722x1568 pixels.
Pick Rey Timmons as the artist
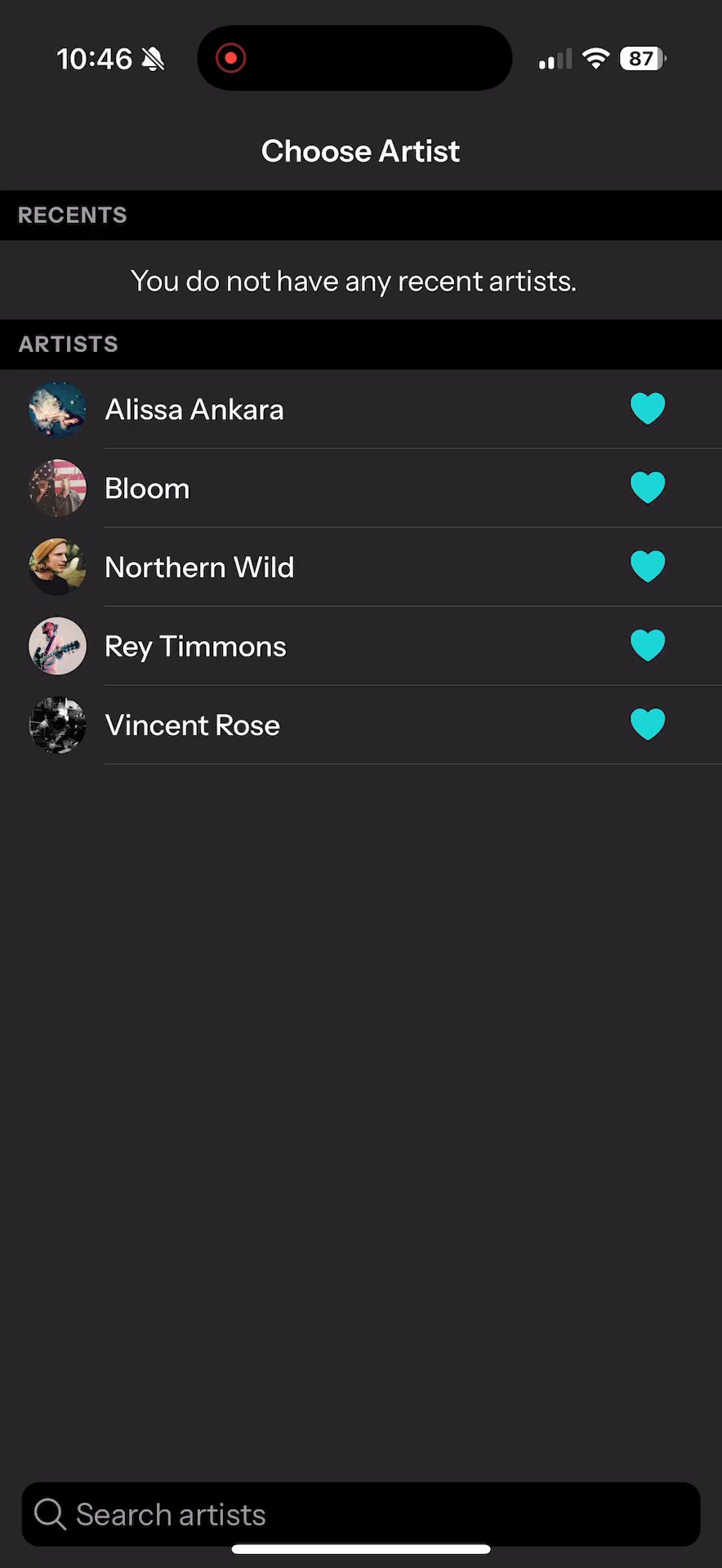[x=195, y=646]
